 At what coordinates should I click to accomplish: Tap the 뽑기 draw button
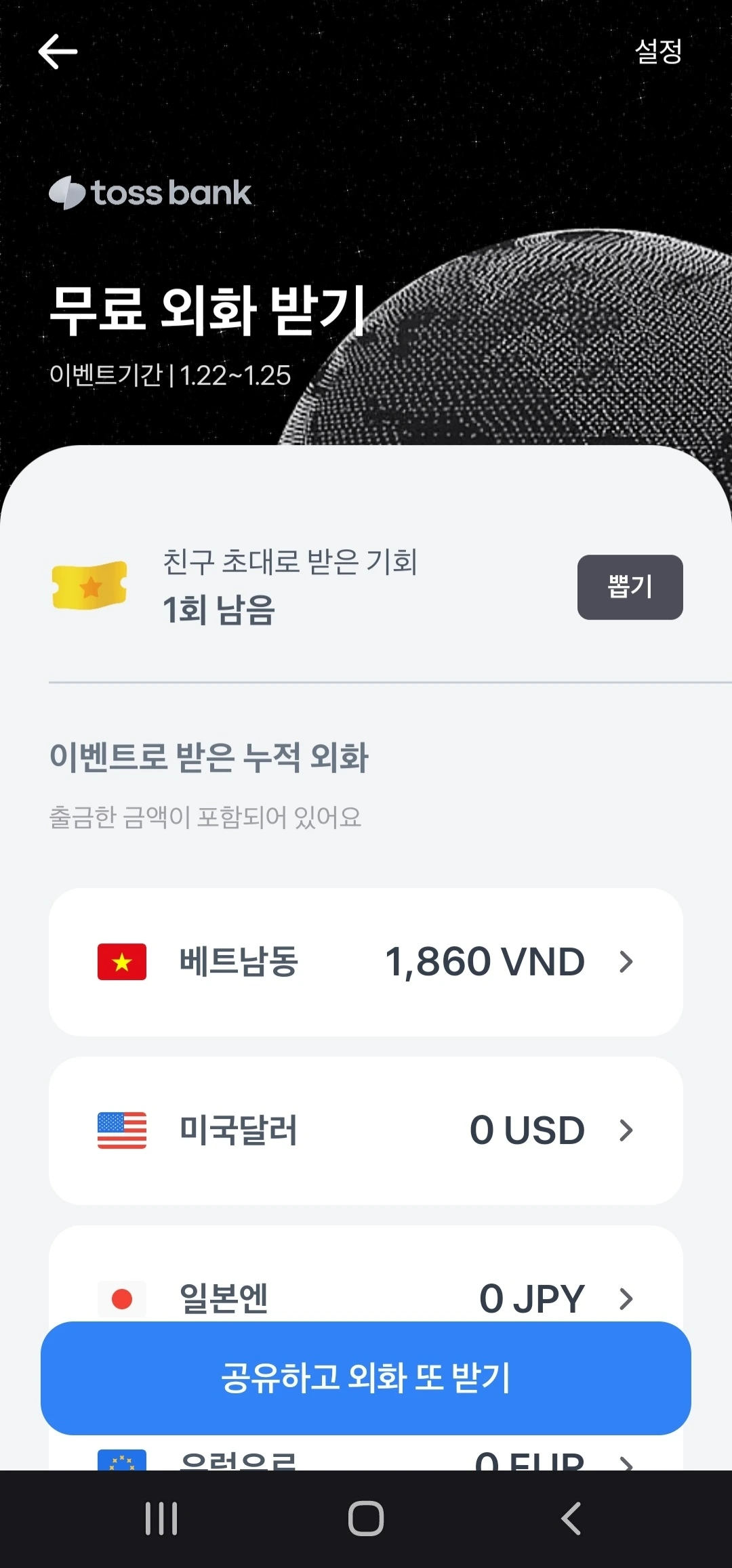point(630,587)
